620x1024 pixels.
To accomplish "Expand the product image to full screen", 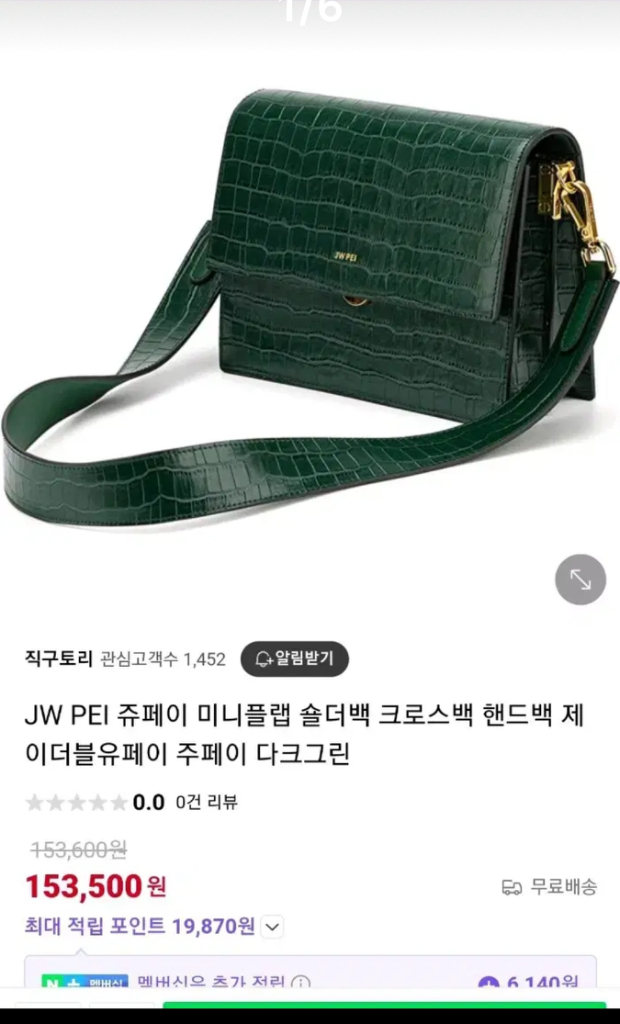I will coord(580,579).
